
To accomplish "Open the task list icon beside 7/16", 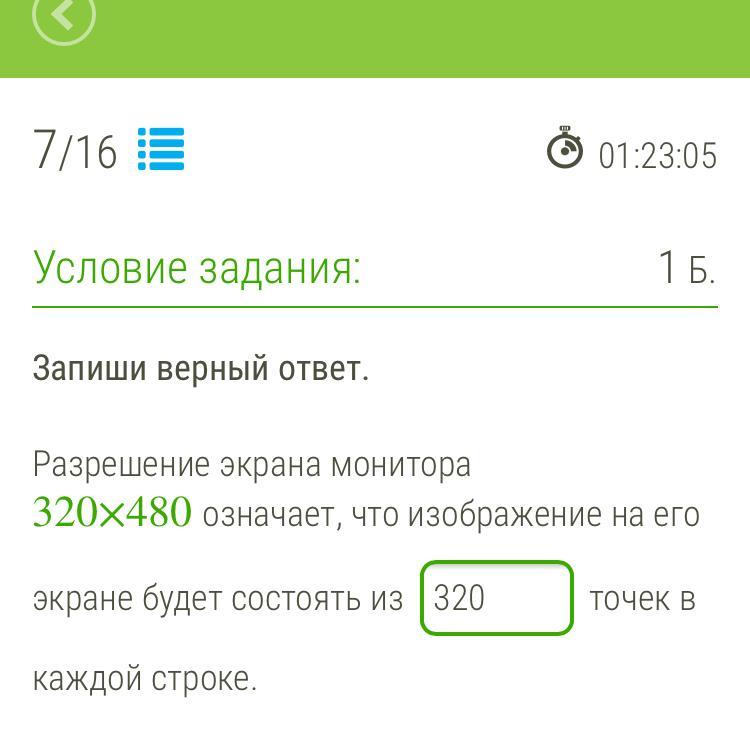I will click(161, 150).
